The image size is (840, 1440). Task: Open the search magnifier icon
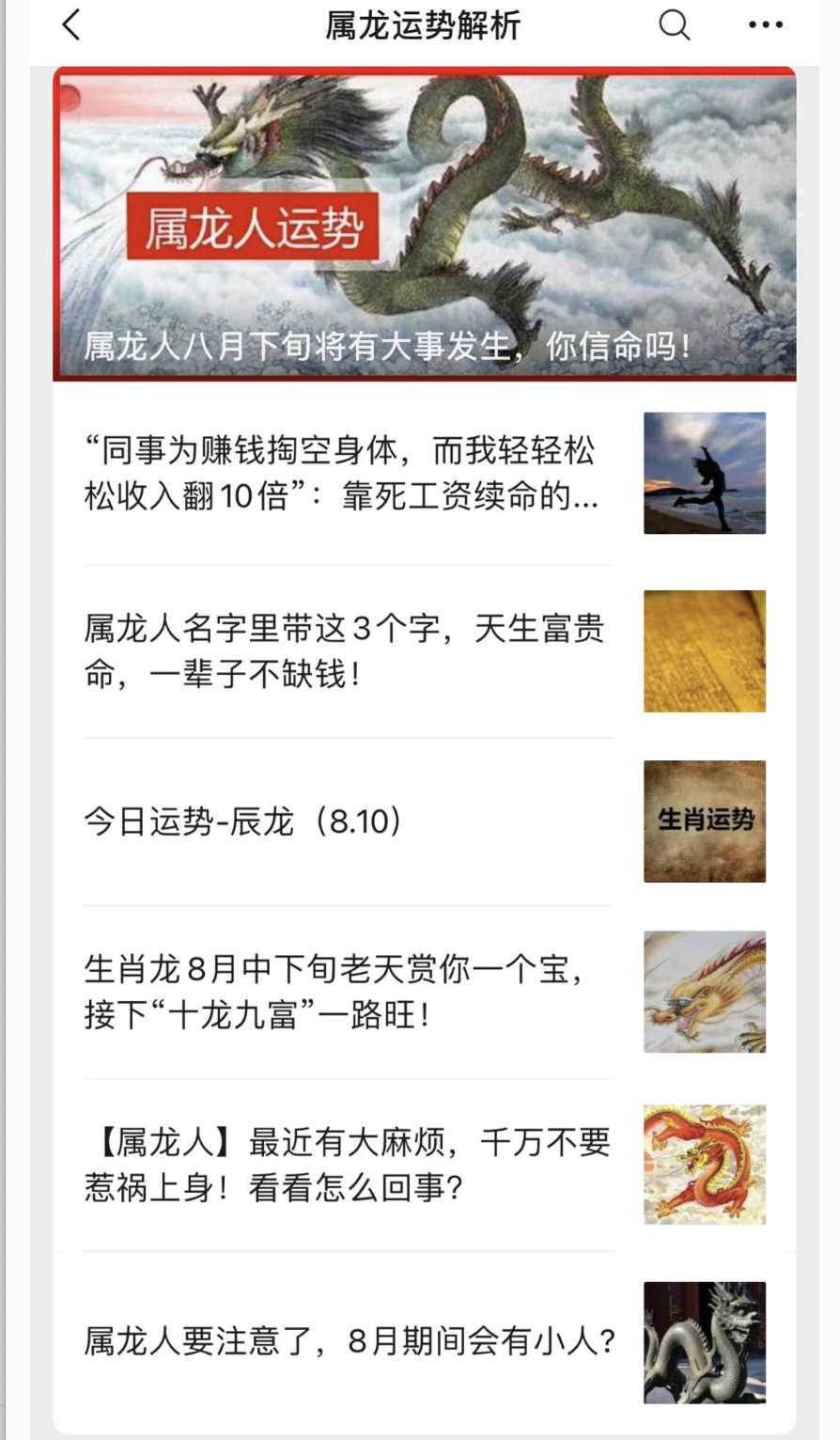pos(674,25)
